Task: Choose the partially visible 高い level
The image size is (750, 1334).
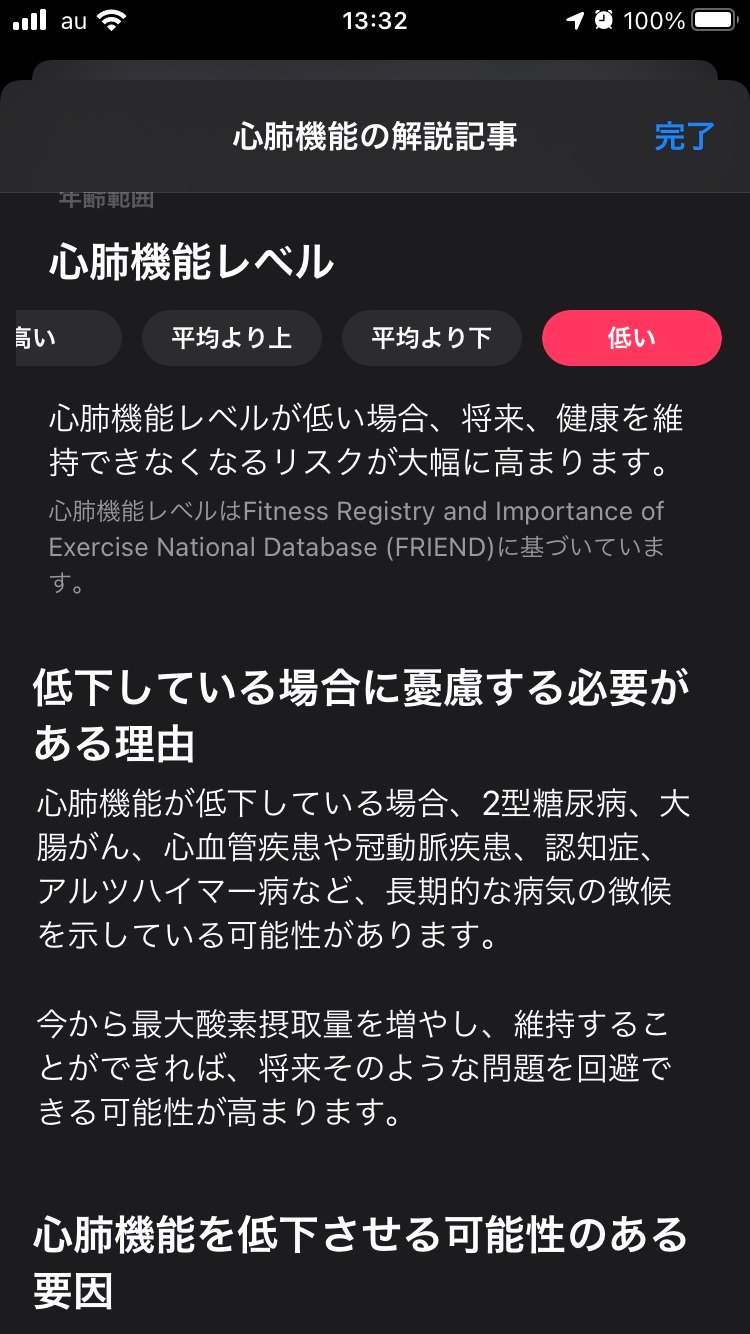Action: pos(60,338)
